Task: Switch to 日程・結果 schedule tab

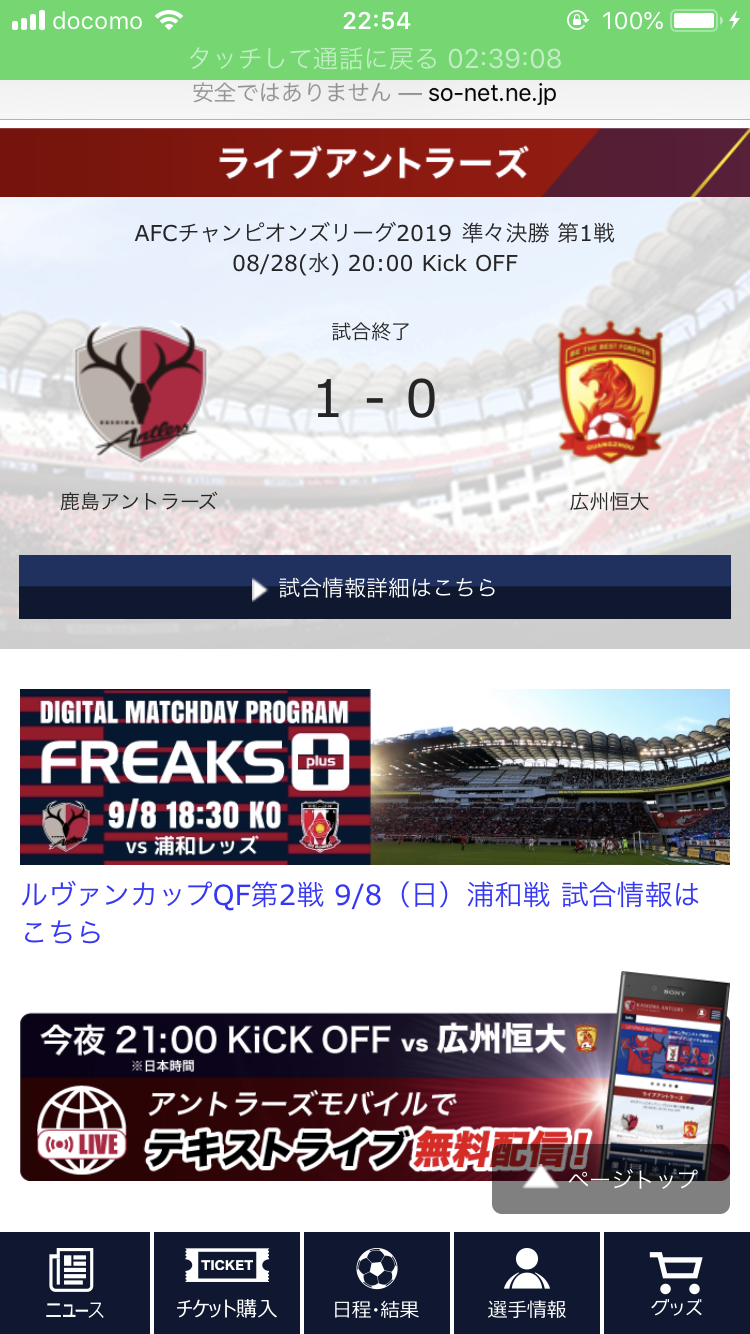Action: (x=376, y=1283)
